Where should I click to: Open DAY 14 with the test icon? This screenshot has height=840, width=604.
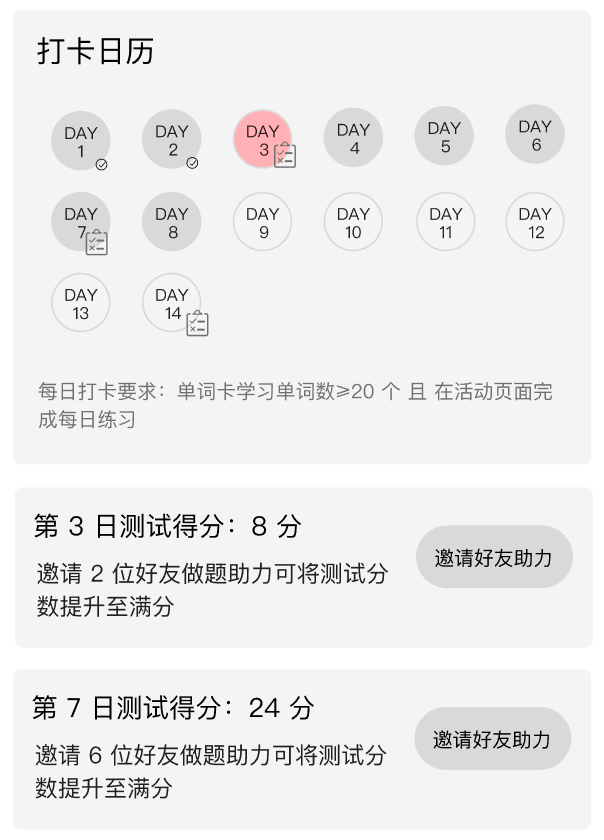pos(171,303)
